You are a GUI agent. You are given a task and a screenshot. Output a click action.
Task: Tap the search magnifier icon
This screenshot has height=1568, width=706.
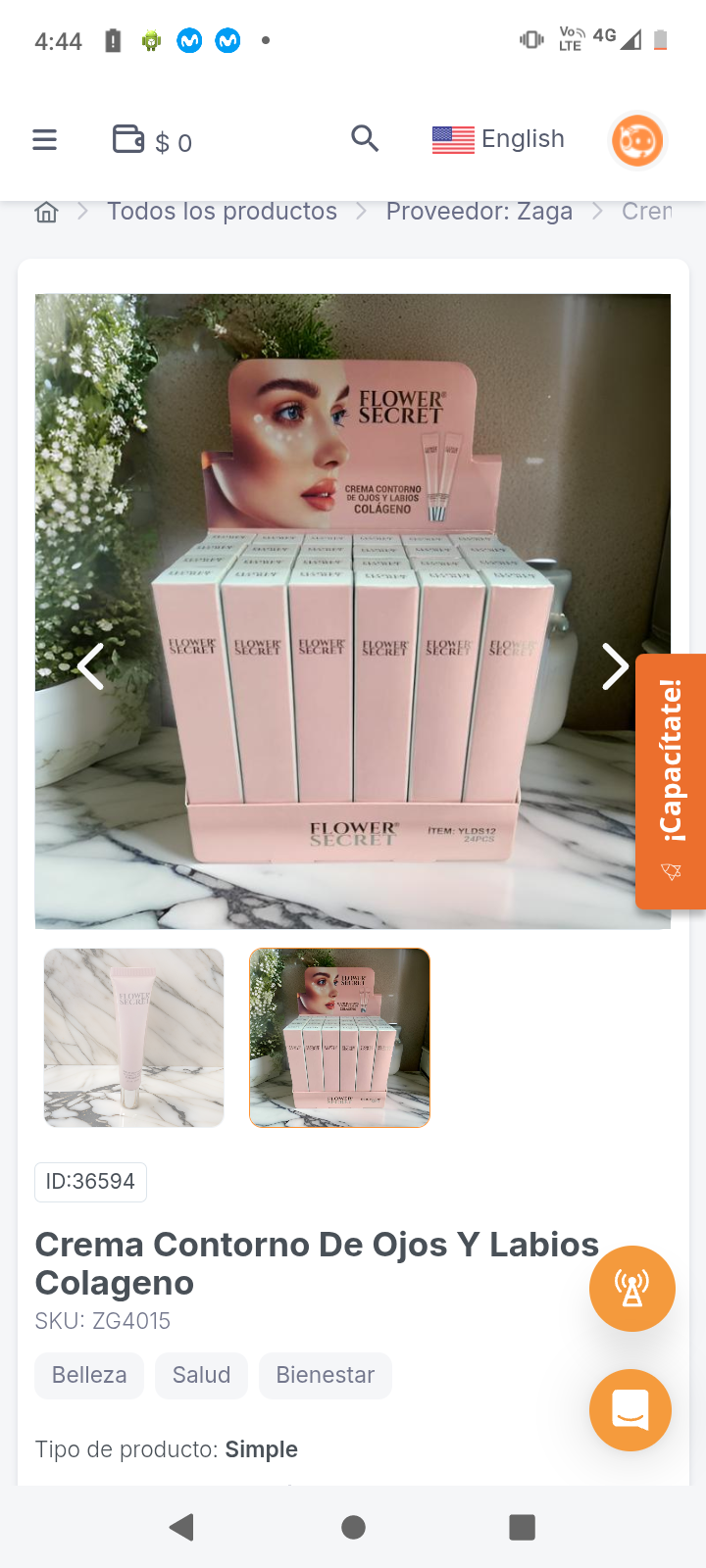point(365,139)
